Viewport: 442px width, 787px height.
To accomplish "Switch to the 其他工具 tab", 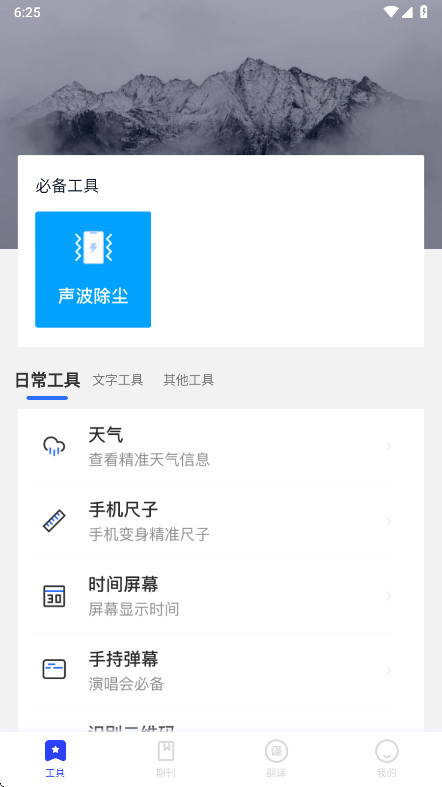I will pyautogui.click(x=189, y=380).
